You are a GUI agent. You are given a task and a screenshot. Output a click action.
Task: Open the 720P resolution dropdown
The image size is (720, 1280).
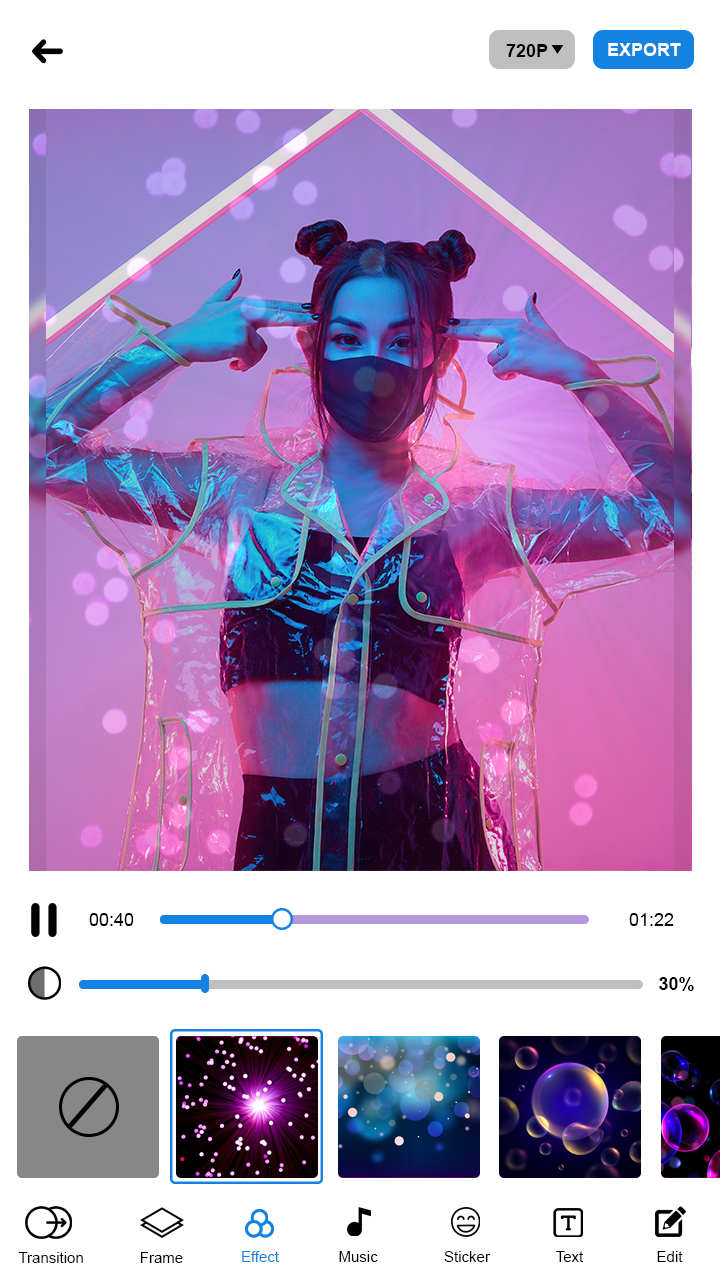[531, 50]
